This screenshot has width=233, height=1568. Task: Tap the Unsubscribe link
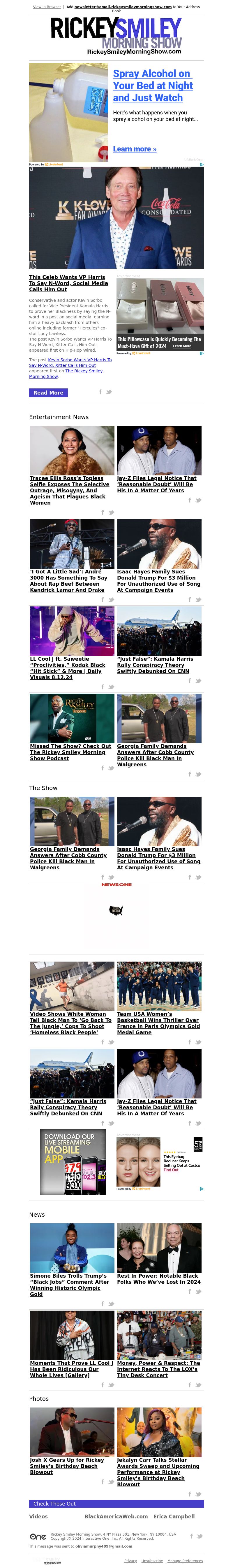tap(152, 1560)
